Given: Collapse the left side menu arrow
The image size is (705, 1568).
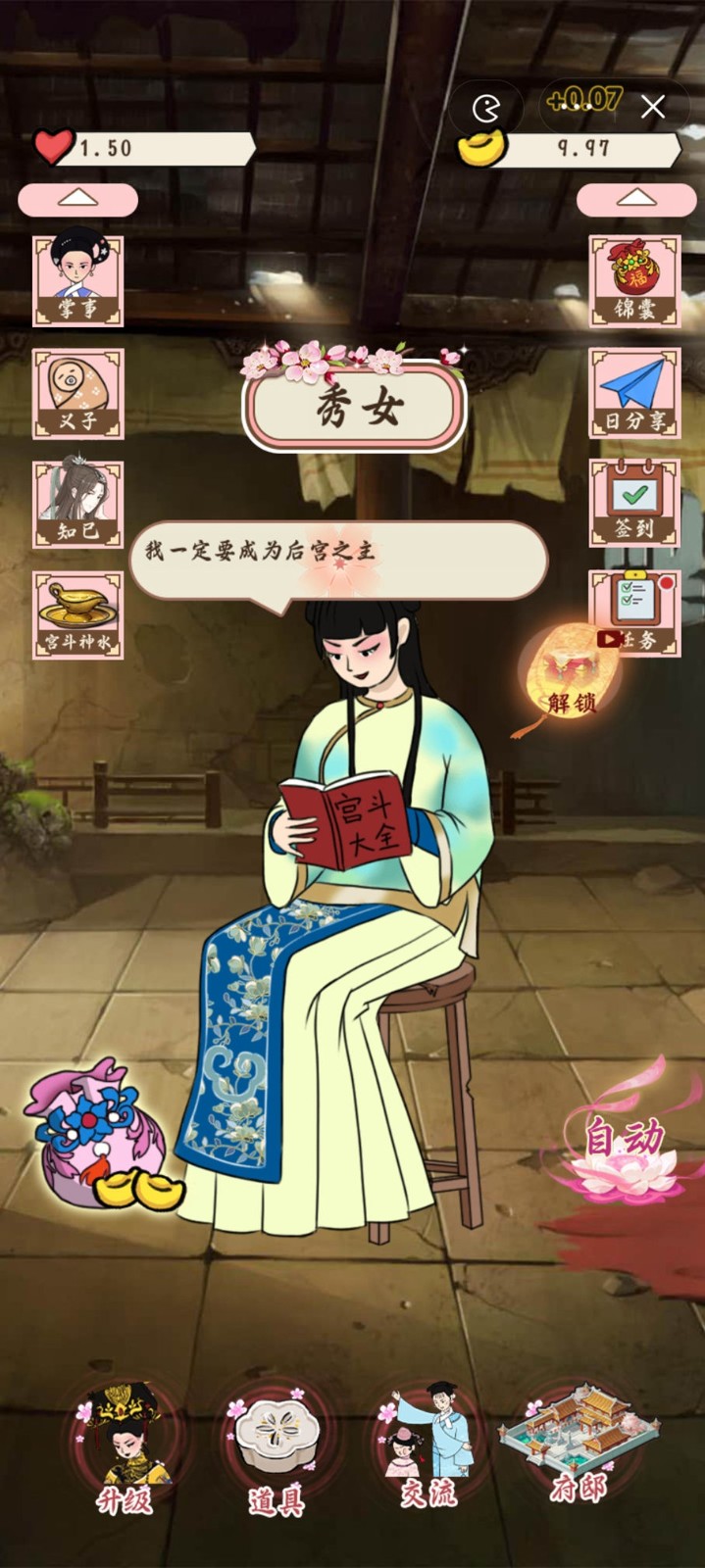Looking at the screenshot, I should tap(77, 199).
